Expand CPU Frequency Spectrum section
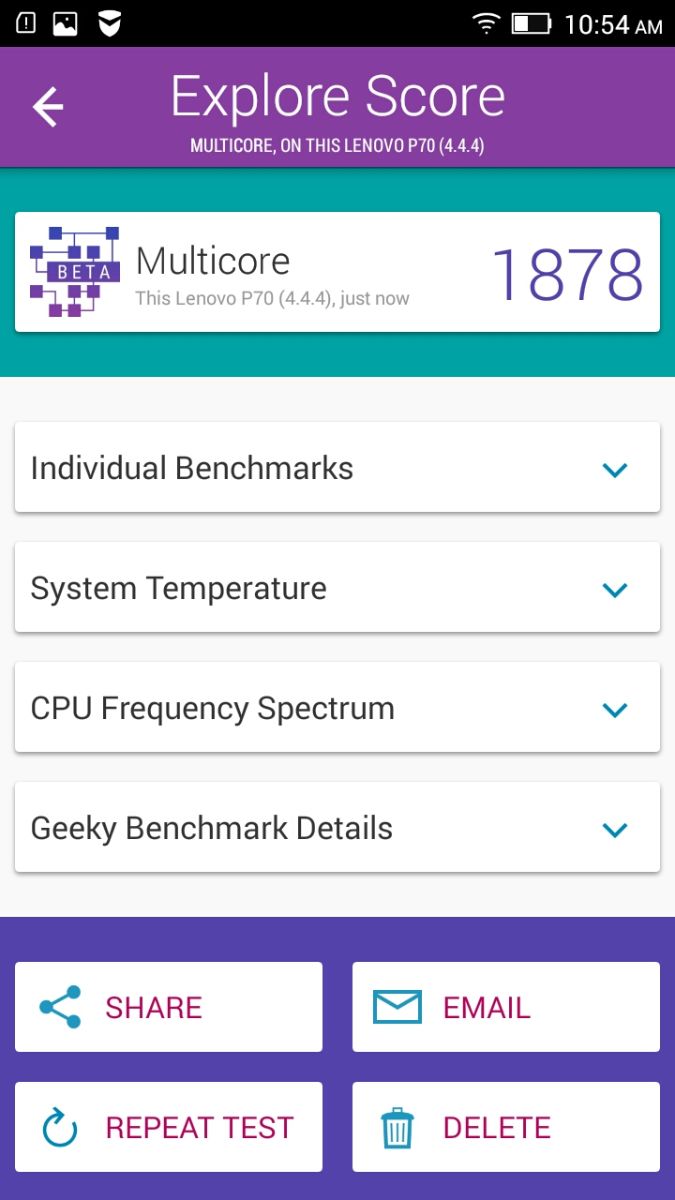The height and width of the screenshot is (1200, 675). pyautogui.click(x=337, y=708)
